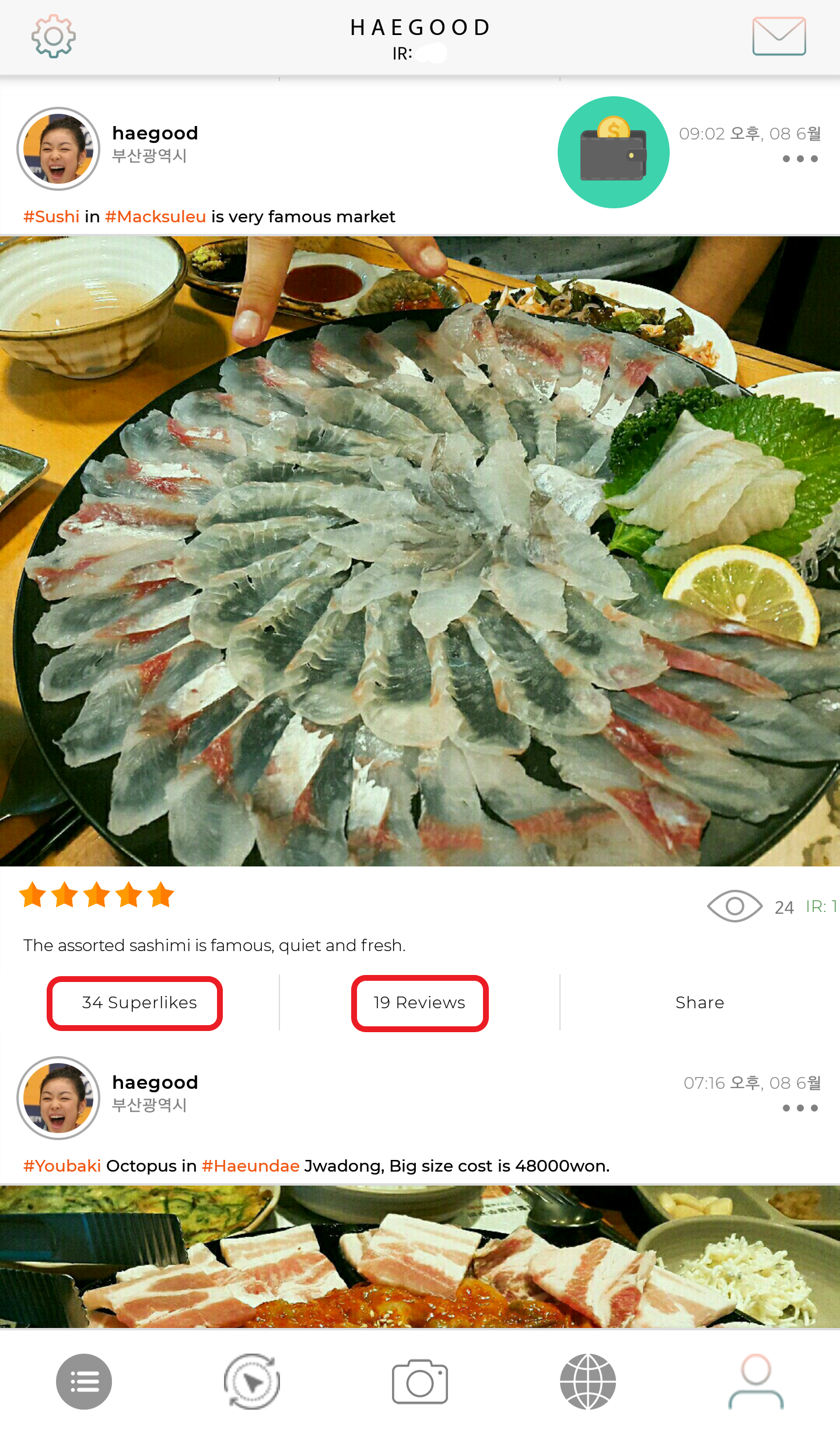The height and width of the screenshot is (1433, 840).
Task: View the sashimi photo
Action: coord(420,551)
